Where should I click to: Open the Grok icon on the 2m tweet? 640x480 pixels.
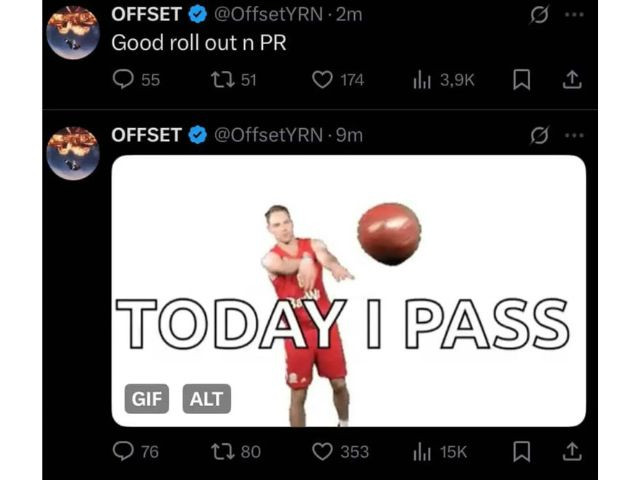538,15
